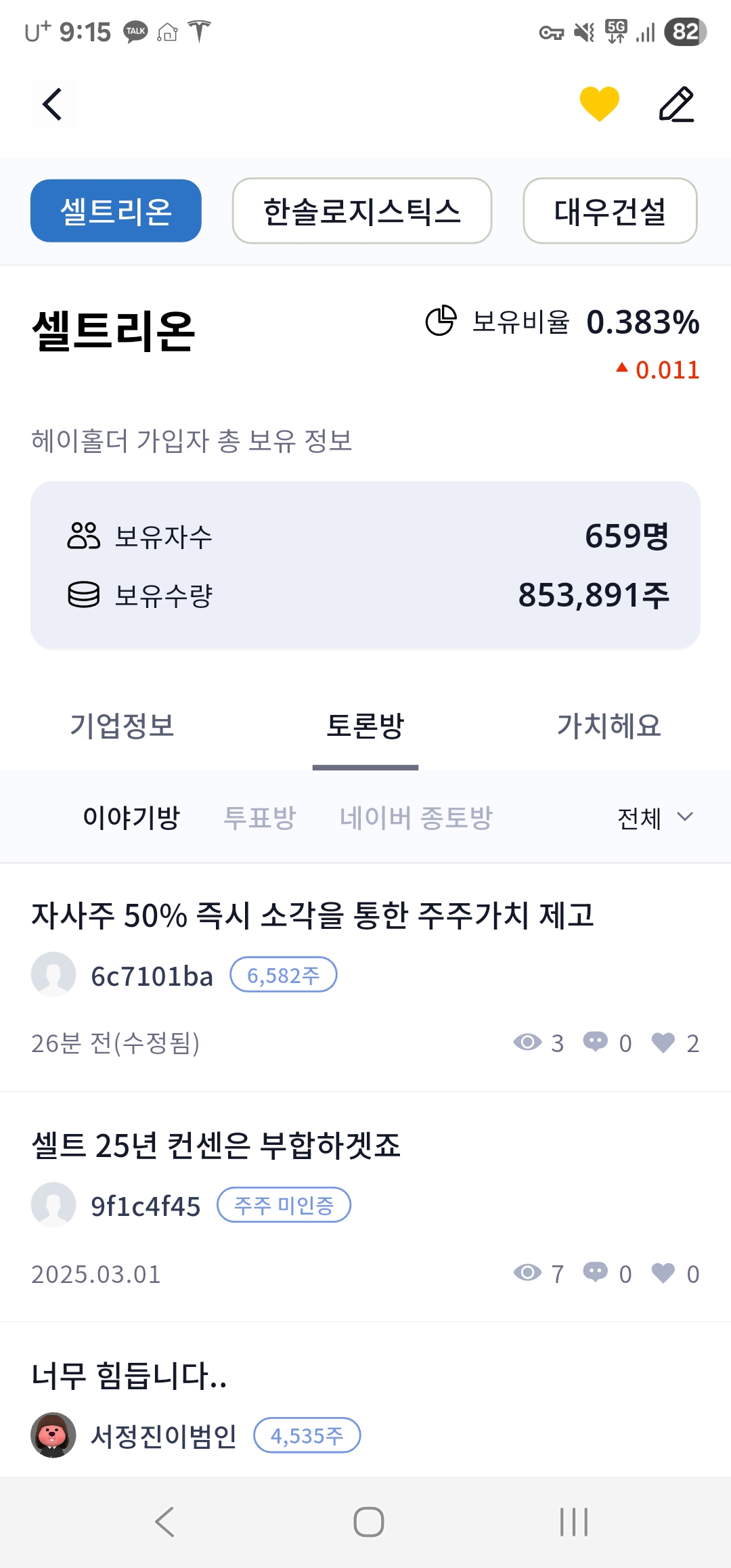Open post 셀트 25년 컨센은 부합하겠죠
731x1568 pixels.
[365, 1207]
